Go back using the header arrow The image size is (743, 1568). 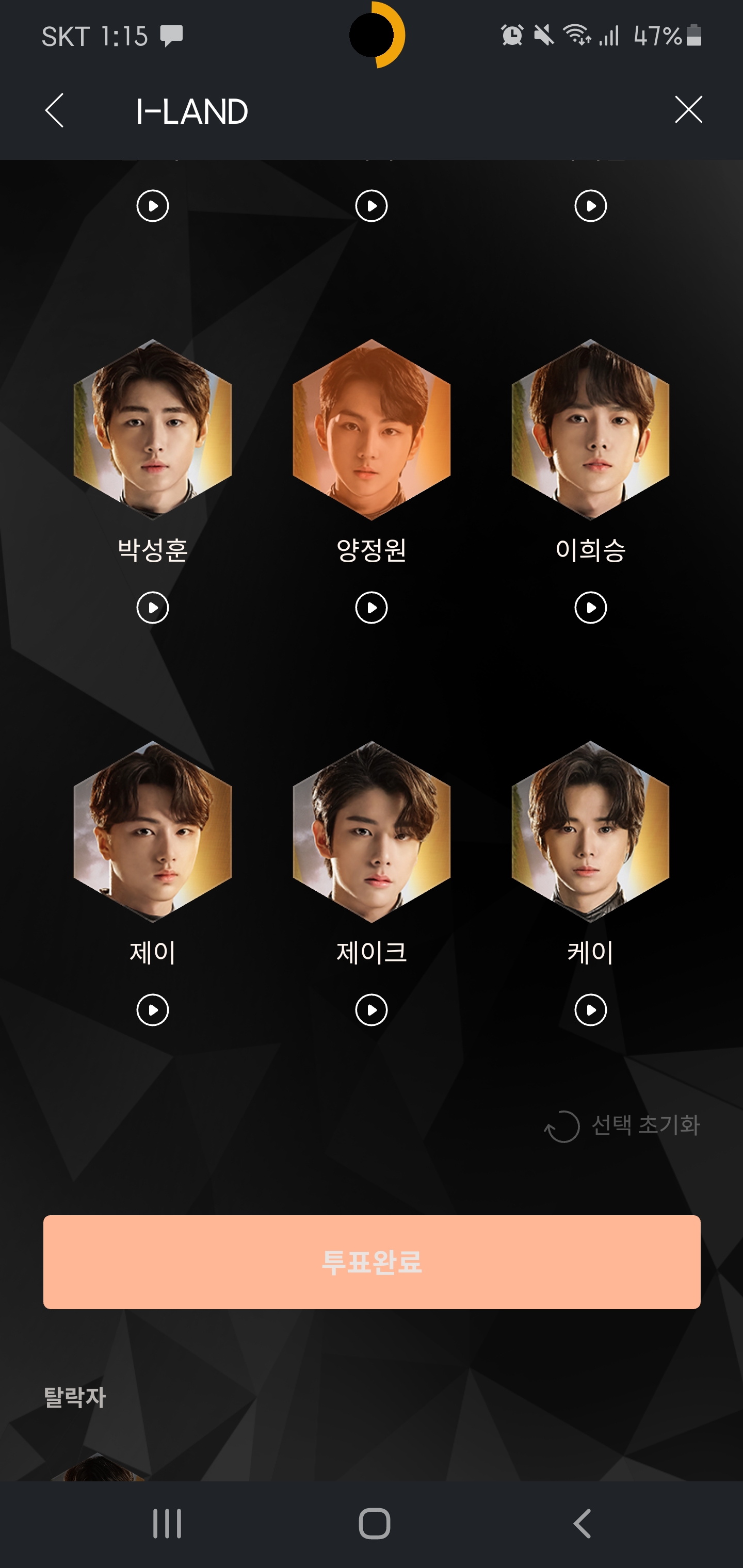point(54,110)
